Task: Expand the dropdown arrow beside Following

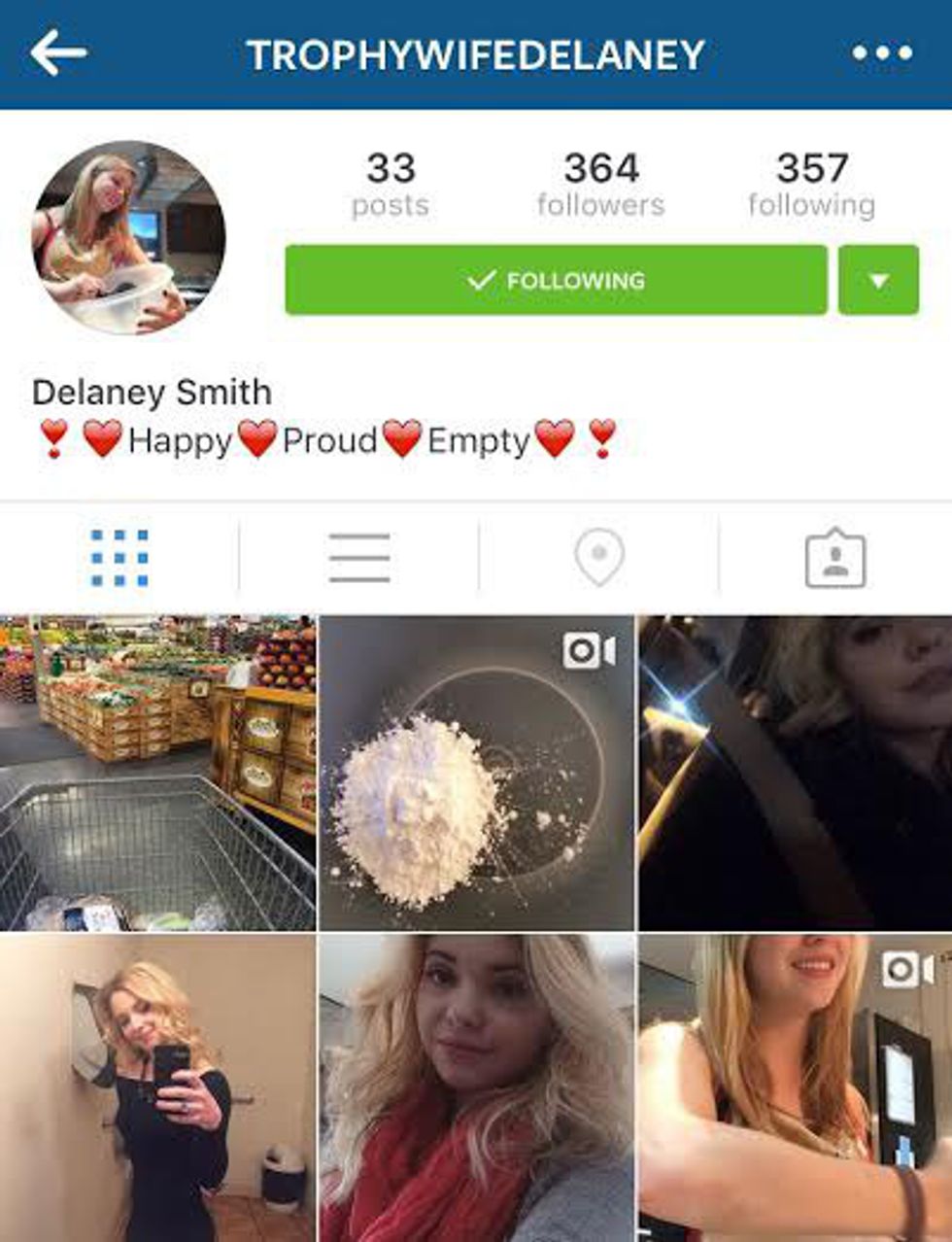Action: point(878,280)
